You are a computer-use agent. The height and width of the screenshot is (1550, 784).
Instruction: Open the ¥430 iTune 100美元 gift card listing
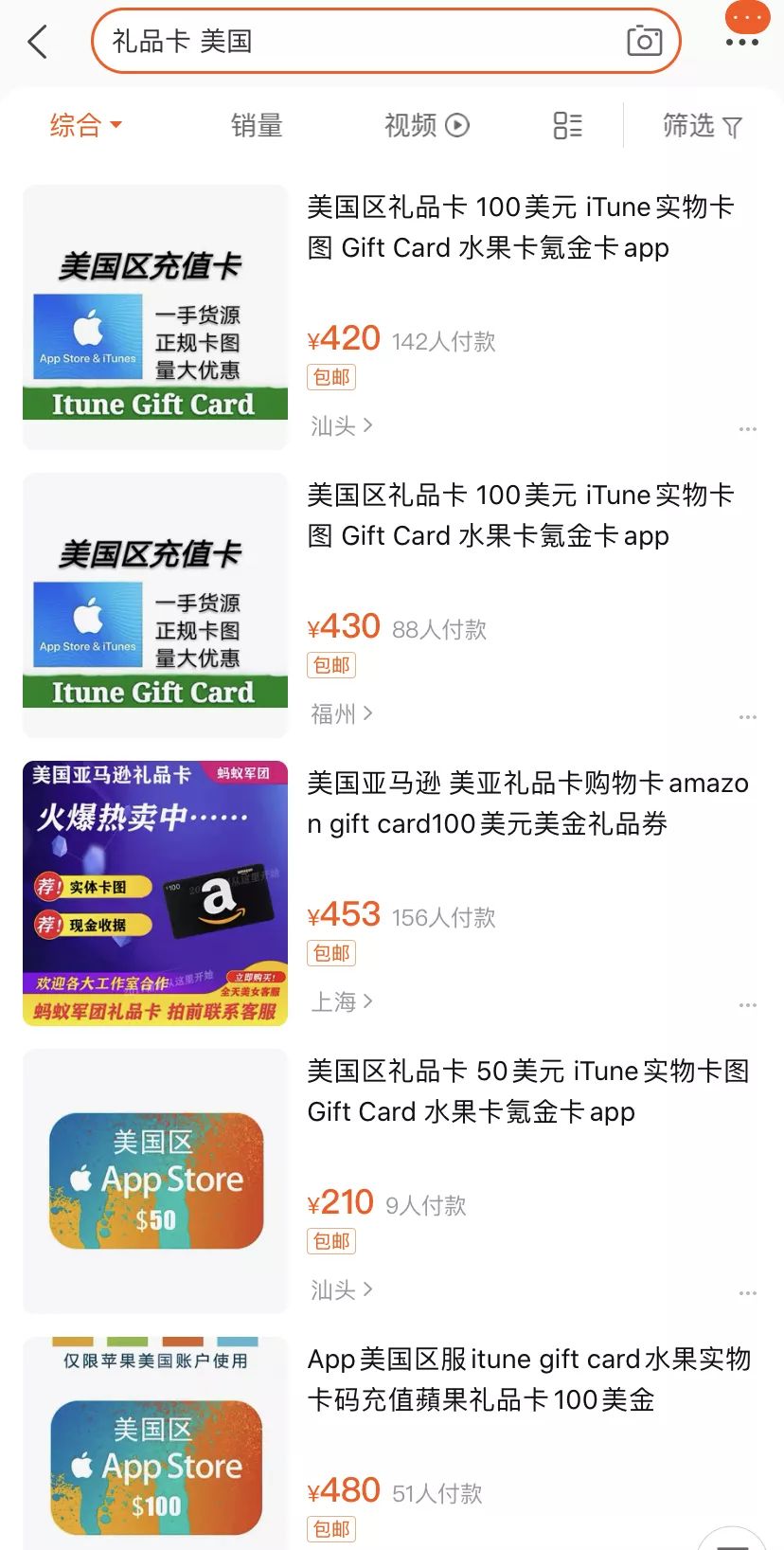[520, 515]
